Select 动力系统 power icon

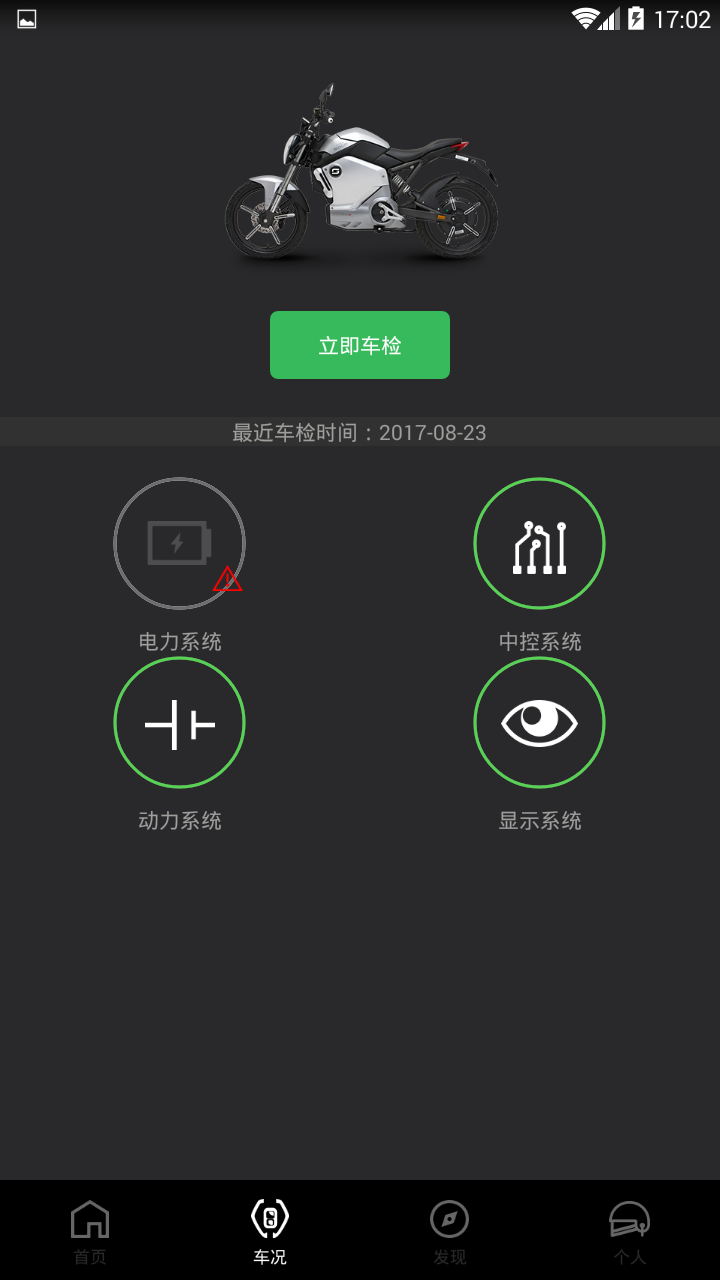click(x=180, y=723)
